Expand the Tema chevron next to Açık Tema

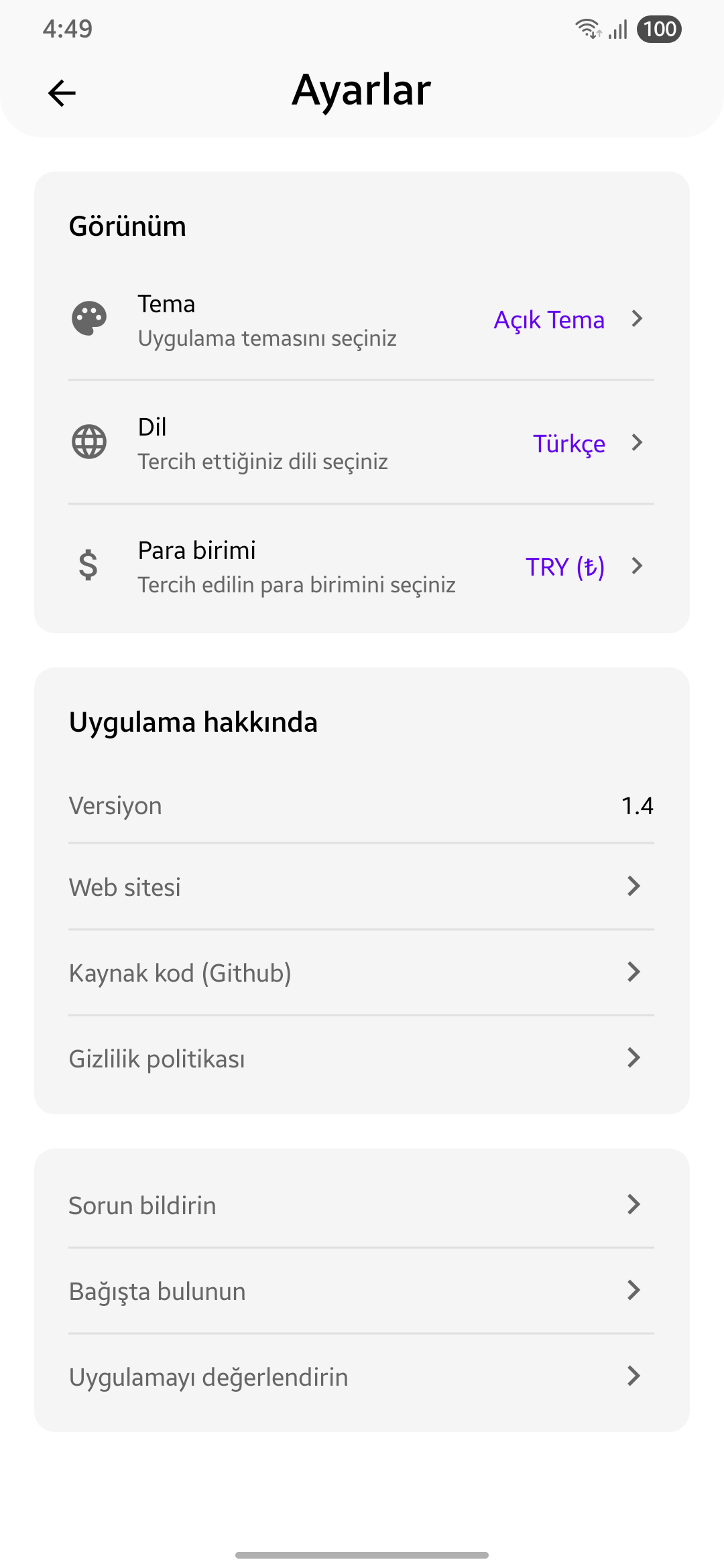click(x=636, y=320)
